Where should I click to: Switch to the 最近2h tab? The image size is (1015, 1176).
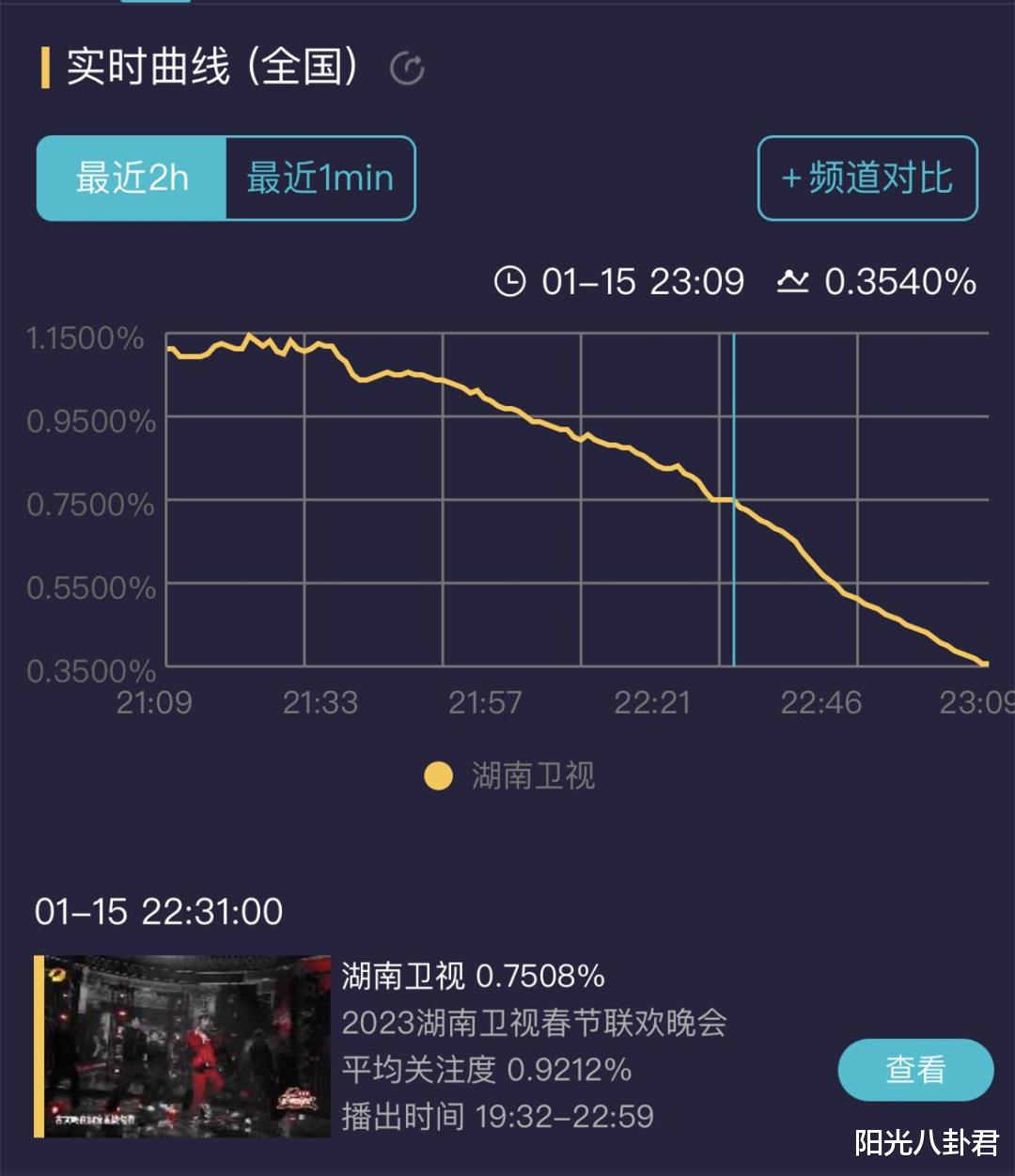click(x=132, y=178)
